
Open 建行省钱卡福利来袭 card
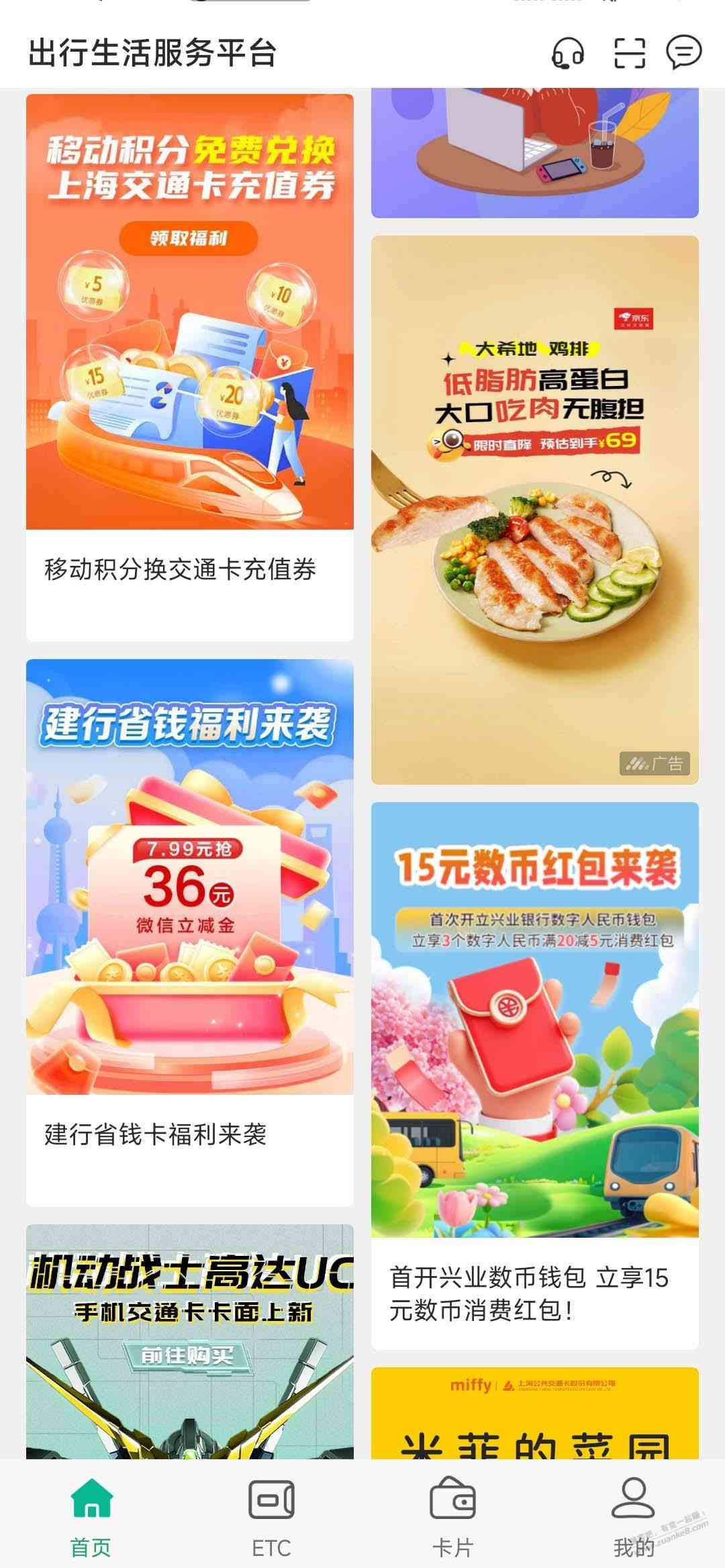190,932
